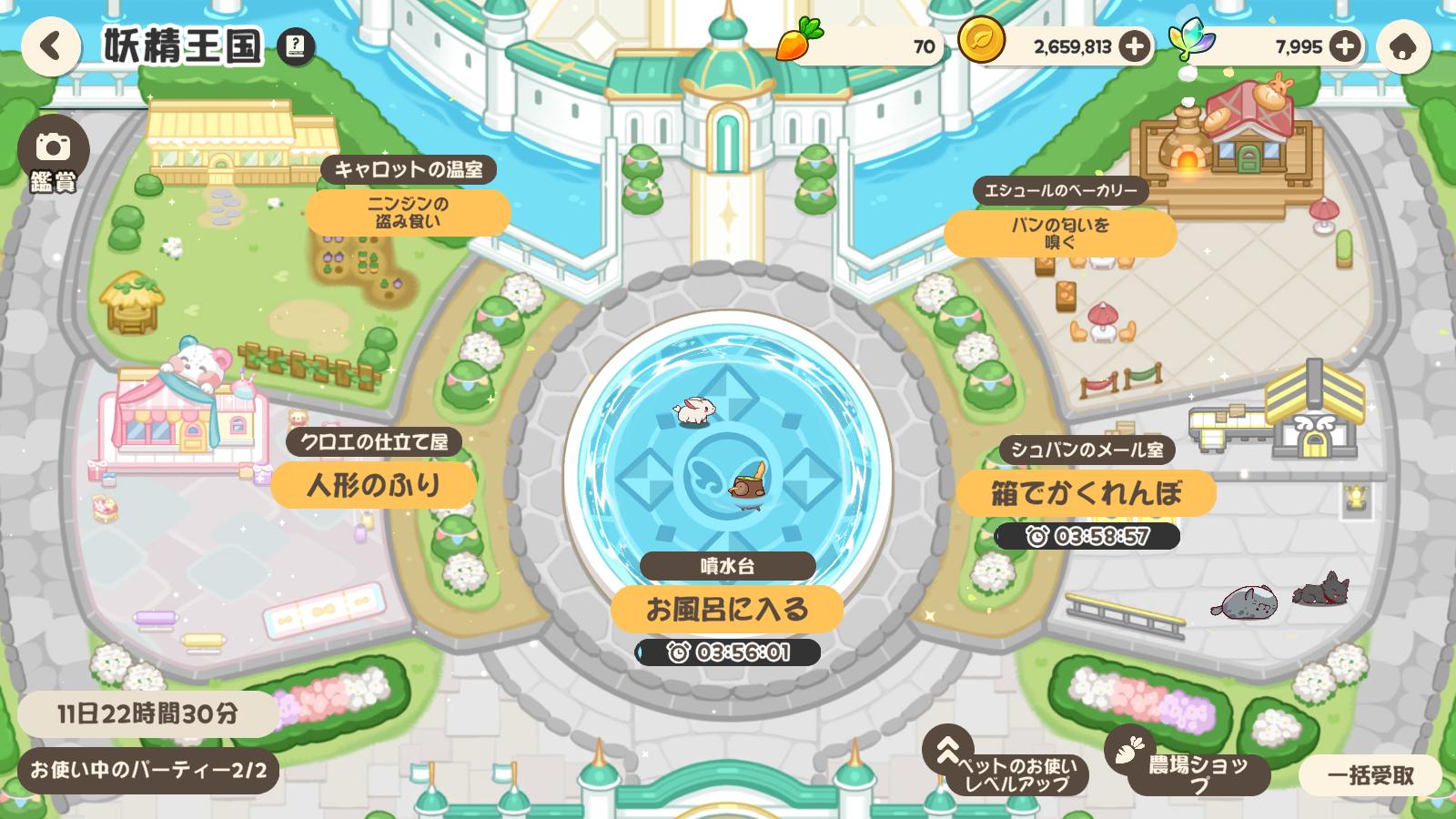The image size is (1456, 819).
Task: Open the お風呂に入る fountain errand
Action: (x=727, y=609)
